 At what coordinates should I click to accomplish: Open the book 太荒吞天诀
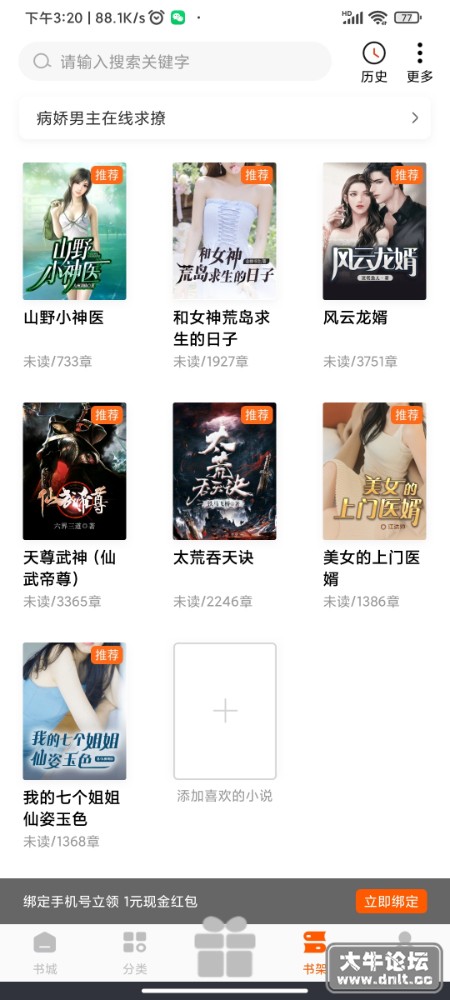224,471
